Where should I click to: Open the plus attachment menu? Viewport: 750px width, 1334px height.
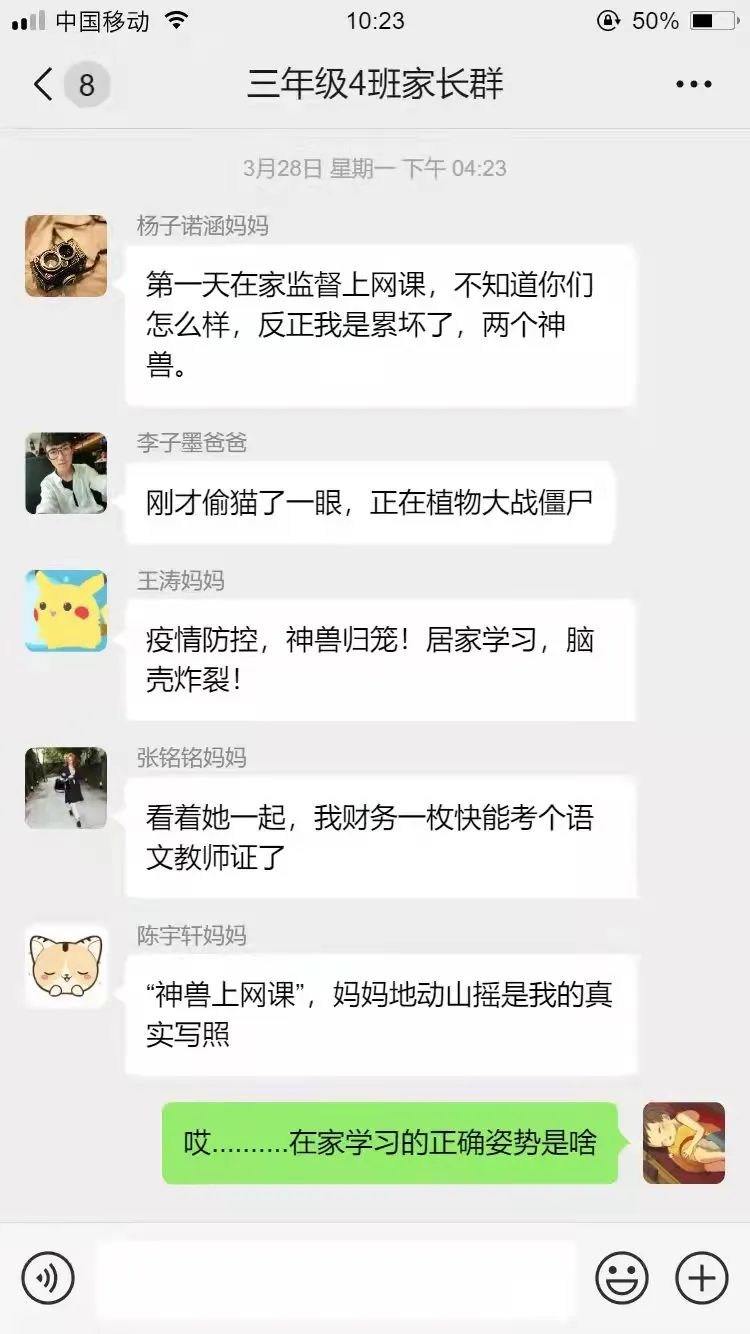click(x=702, y=1278)
